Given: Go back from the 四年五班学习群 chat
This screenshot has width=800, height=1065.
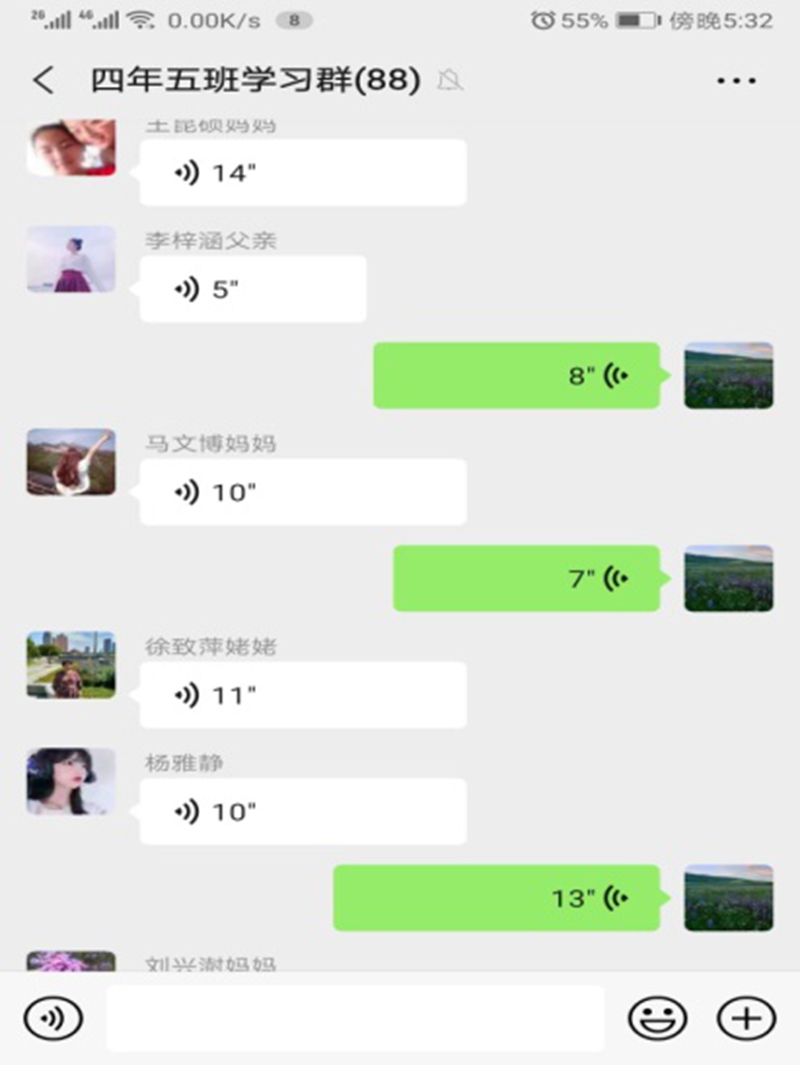Looking at the screenshot, I should point(43,80).
